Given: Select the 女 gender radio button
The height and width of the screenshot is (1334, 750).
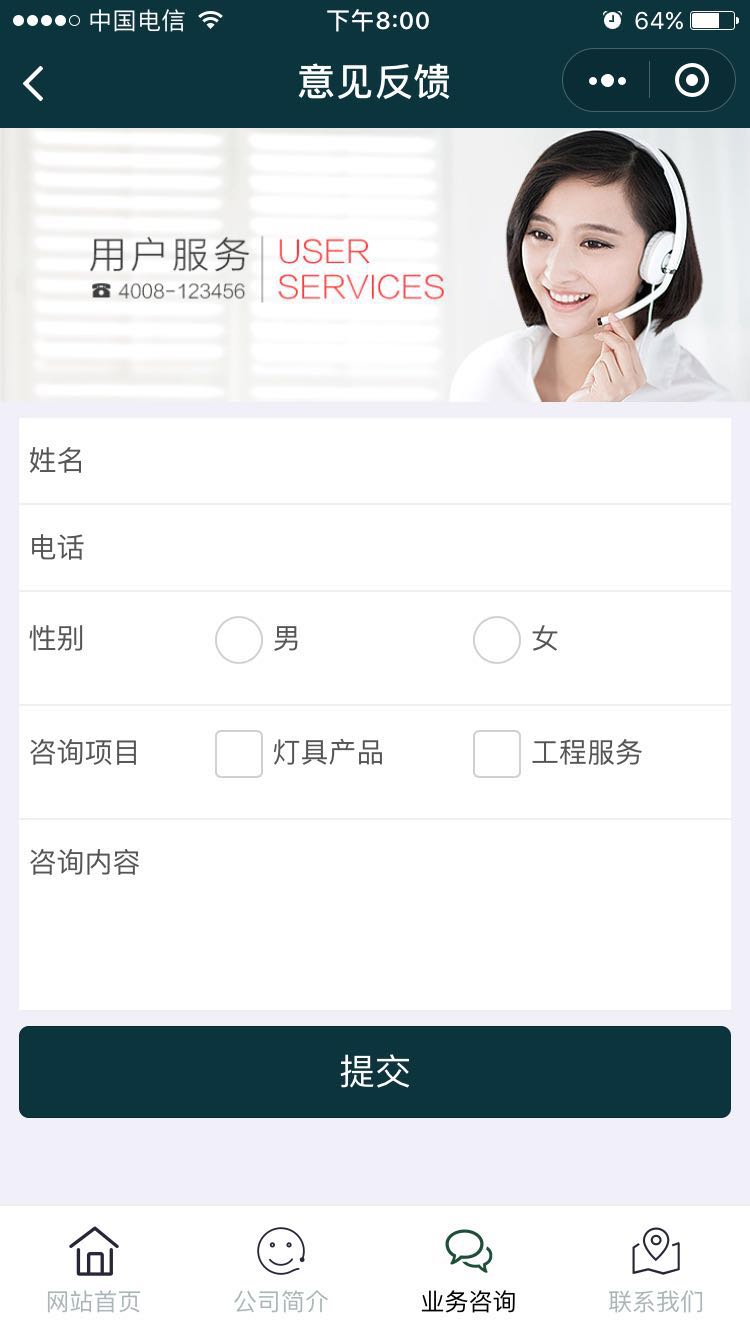Looking at the screenshot, I should (x=497, y=640).
